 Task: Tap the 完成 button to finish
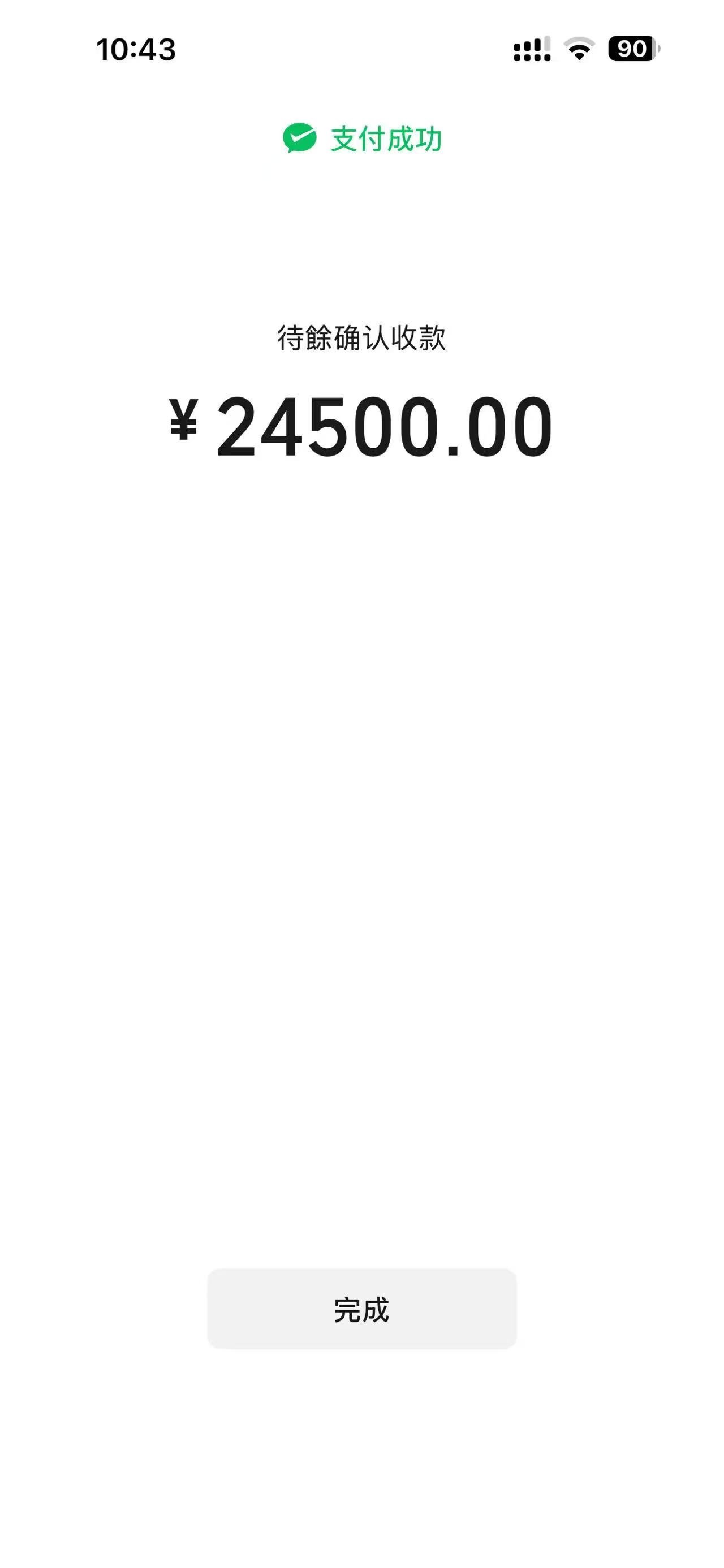(x=361, y=1309)
